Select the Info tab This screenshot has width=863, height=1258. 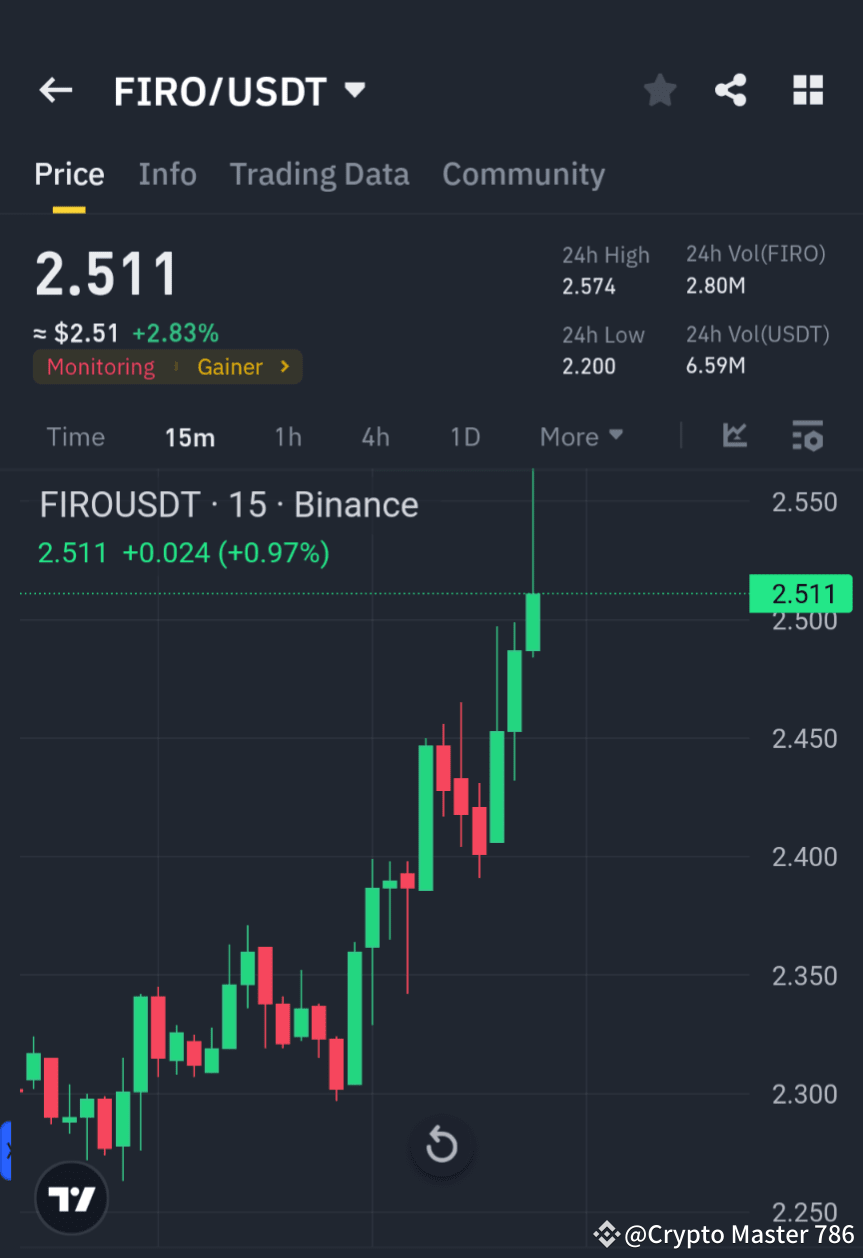click(x=167, y=174)
